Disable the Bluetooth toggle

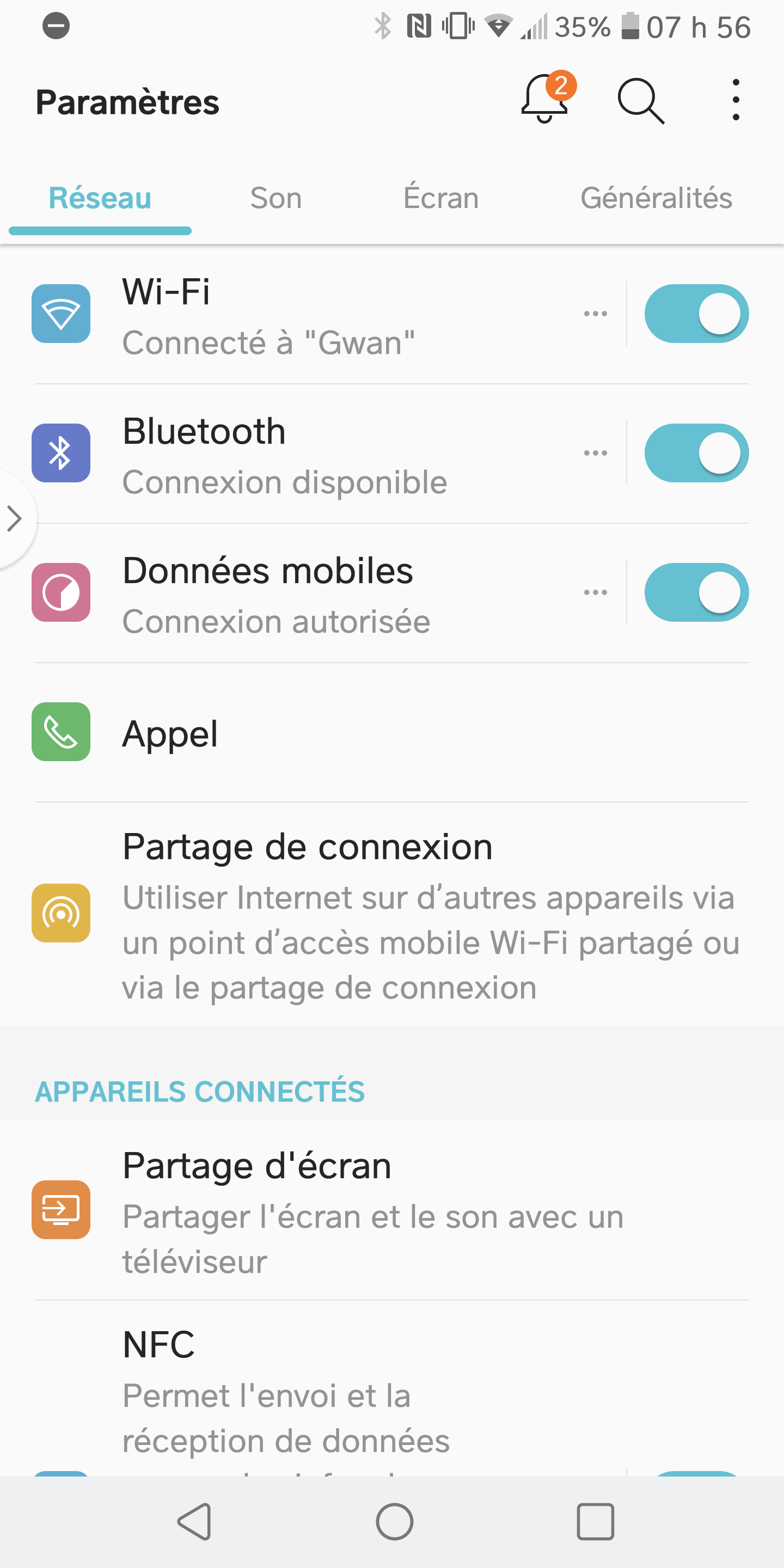[696, 454]
